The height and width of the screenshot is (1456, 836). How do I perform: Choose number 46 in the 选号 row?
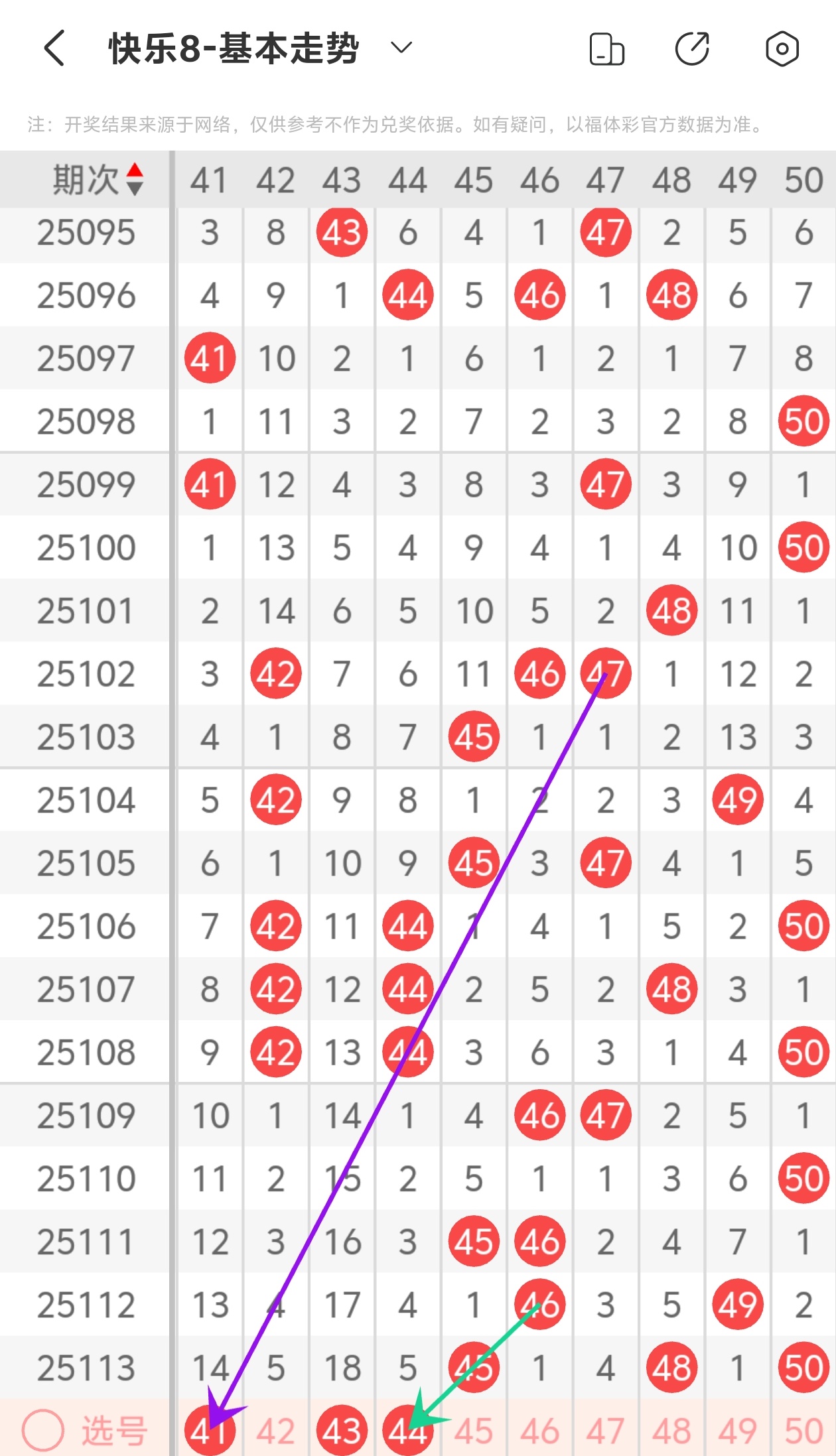point(539,1431)
